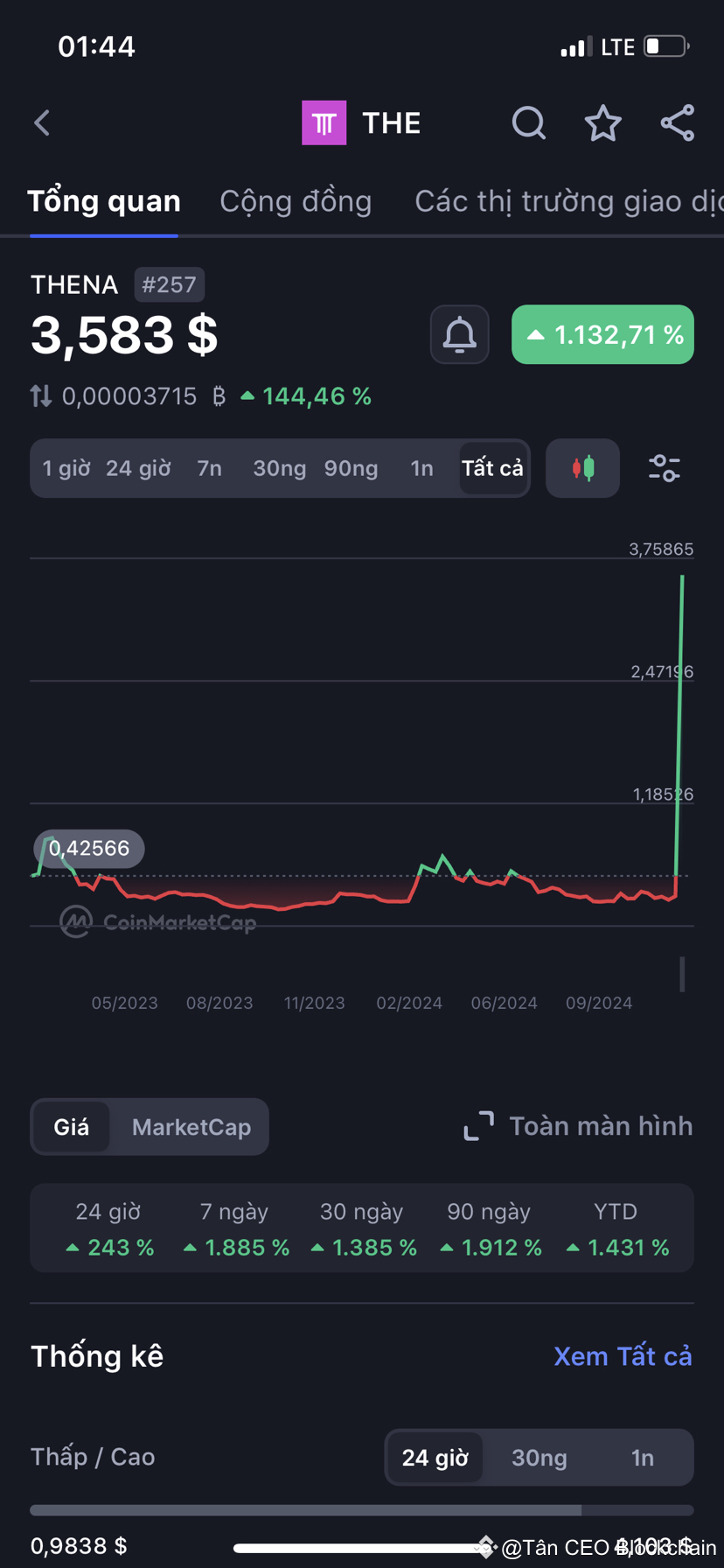Set a price alert with the bell icon

pyautogui.click(x=459, y=334)
